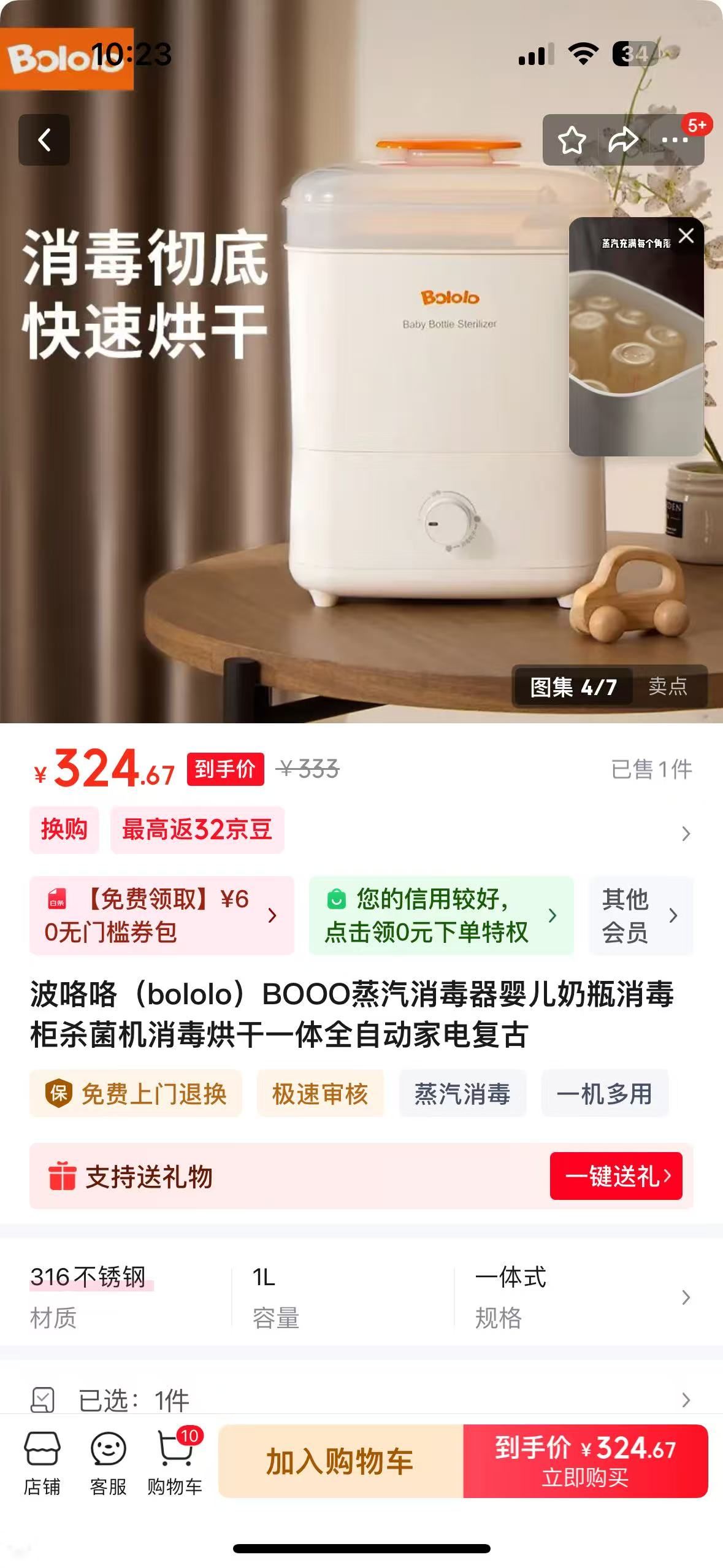Favorite this product with the star icon
The height and width of the screenshot is (1568, 723).
point(572,140)
